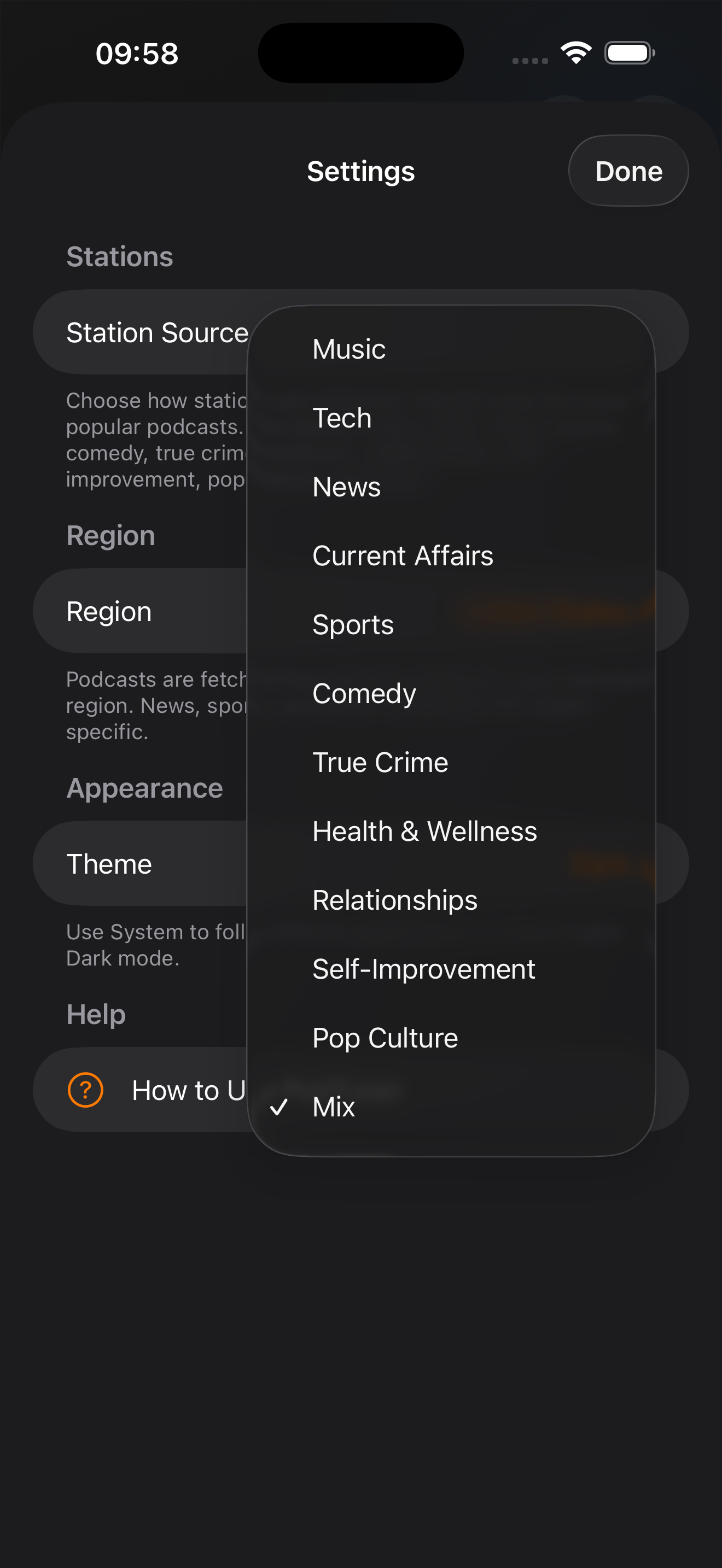The image size is (722, 1568).
Task: Tap the clock showing 09:58
Action: pyautogui.click(x=137, y=54)
